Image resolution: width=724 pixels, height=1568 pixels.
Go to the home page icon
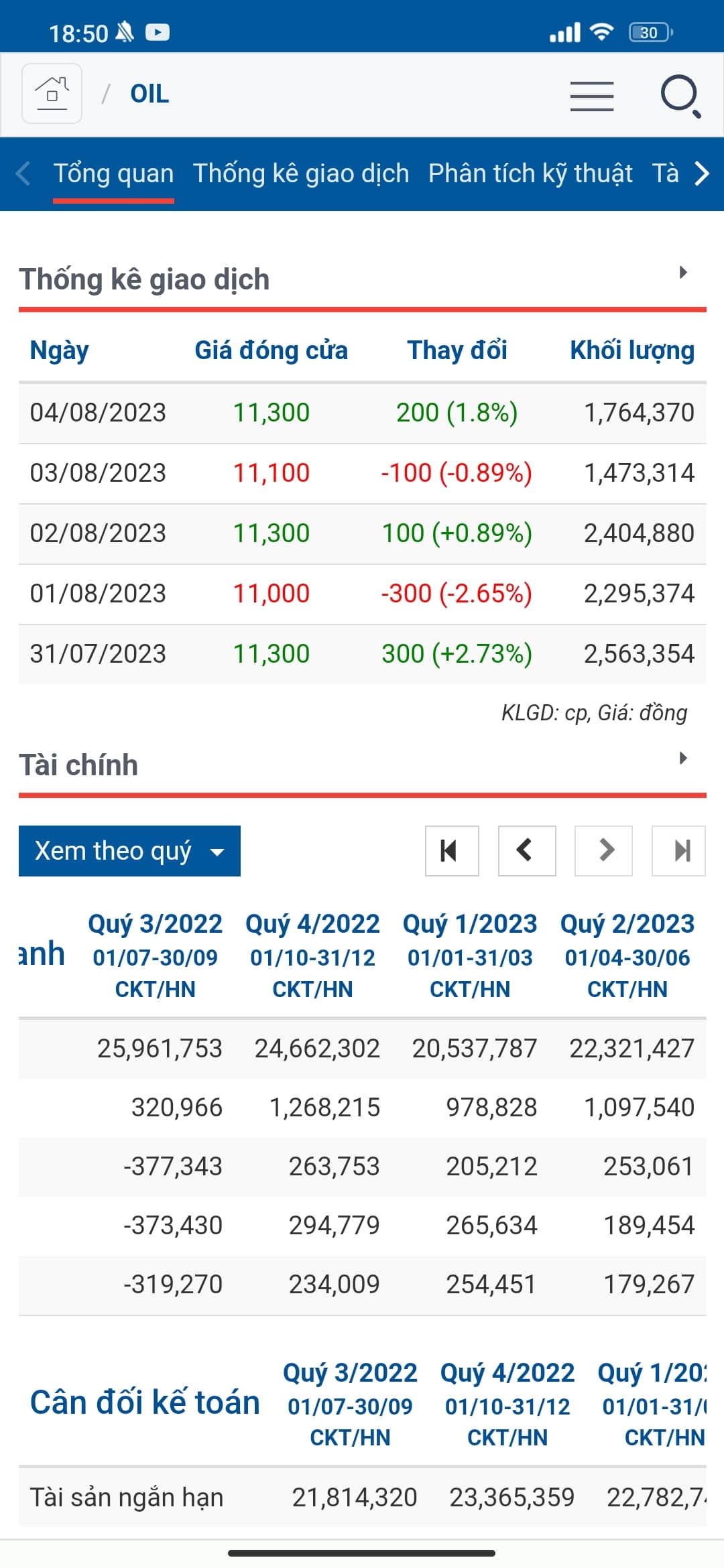[x=52, y=93]
